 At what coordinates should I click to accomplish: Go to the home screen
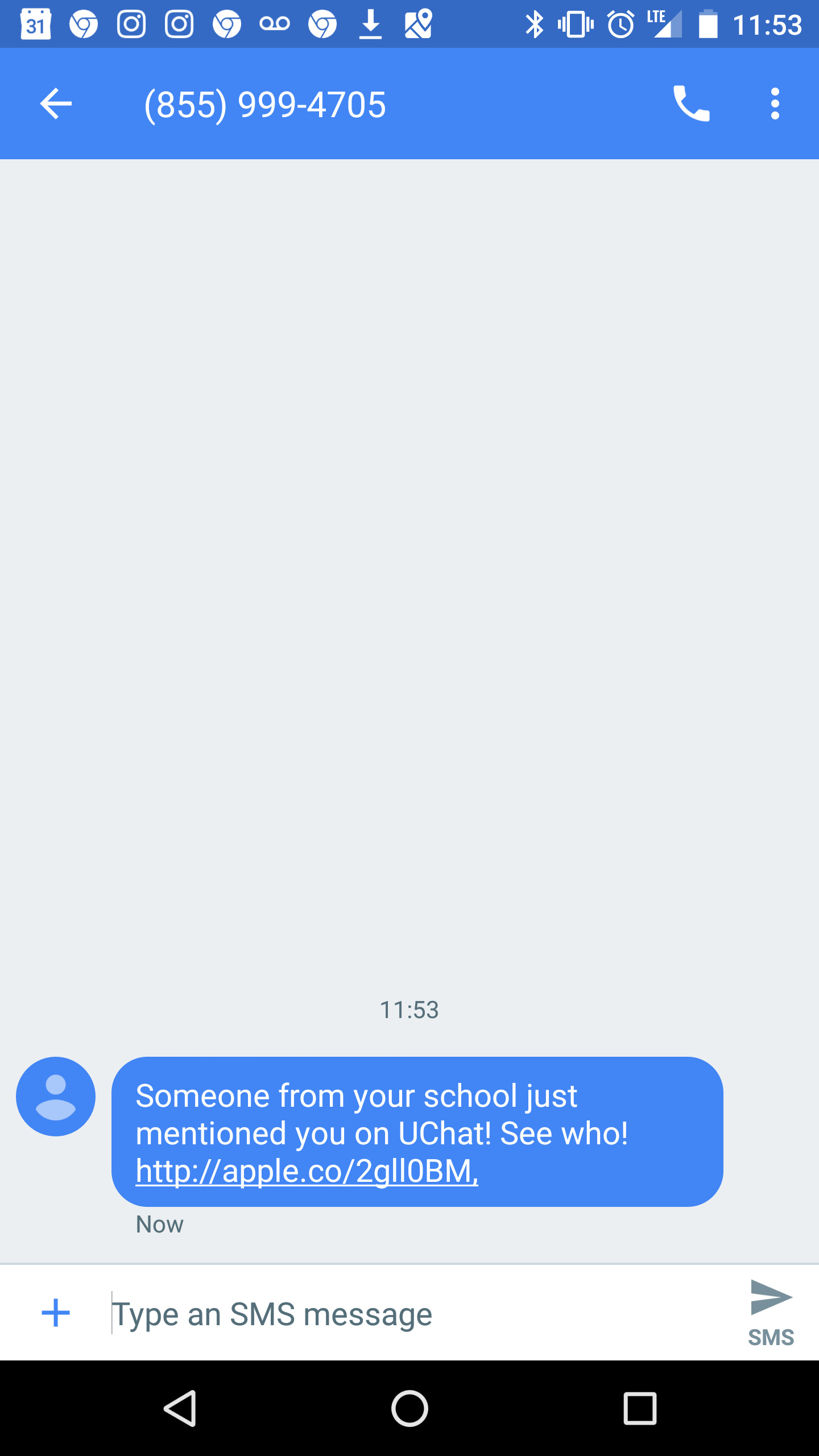[409, 1408]
